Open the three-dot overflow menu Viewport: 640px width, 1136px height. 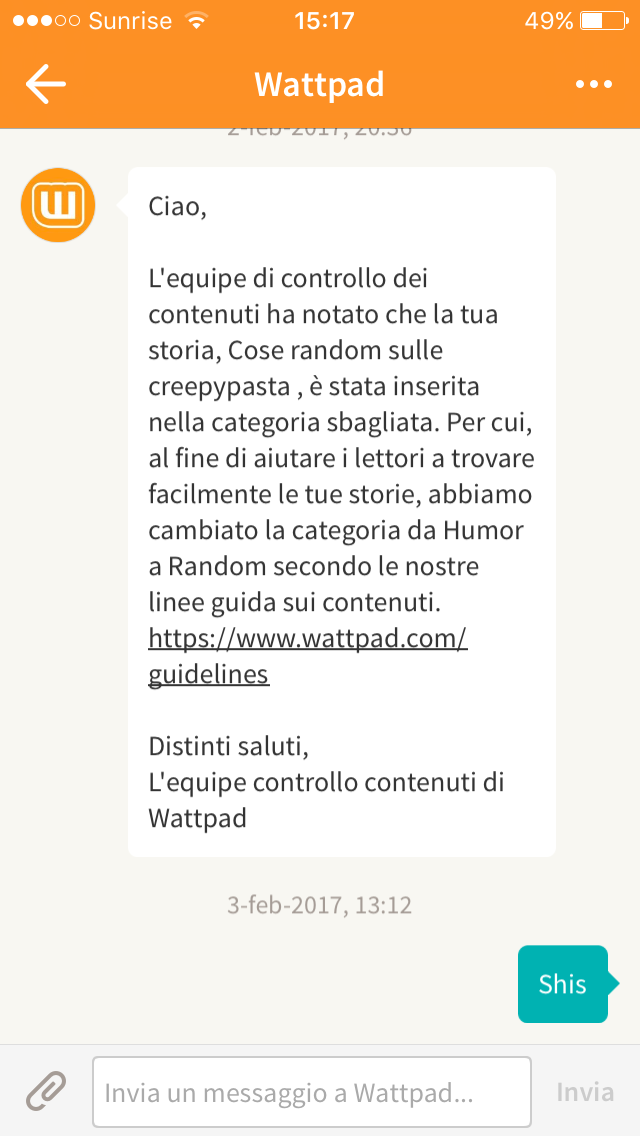(x=594, y=85)
